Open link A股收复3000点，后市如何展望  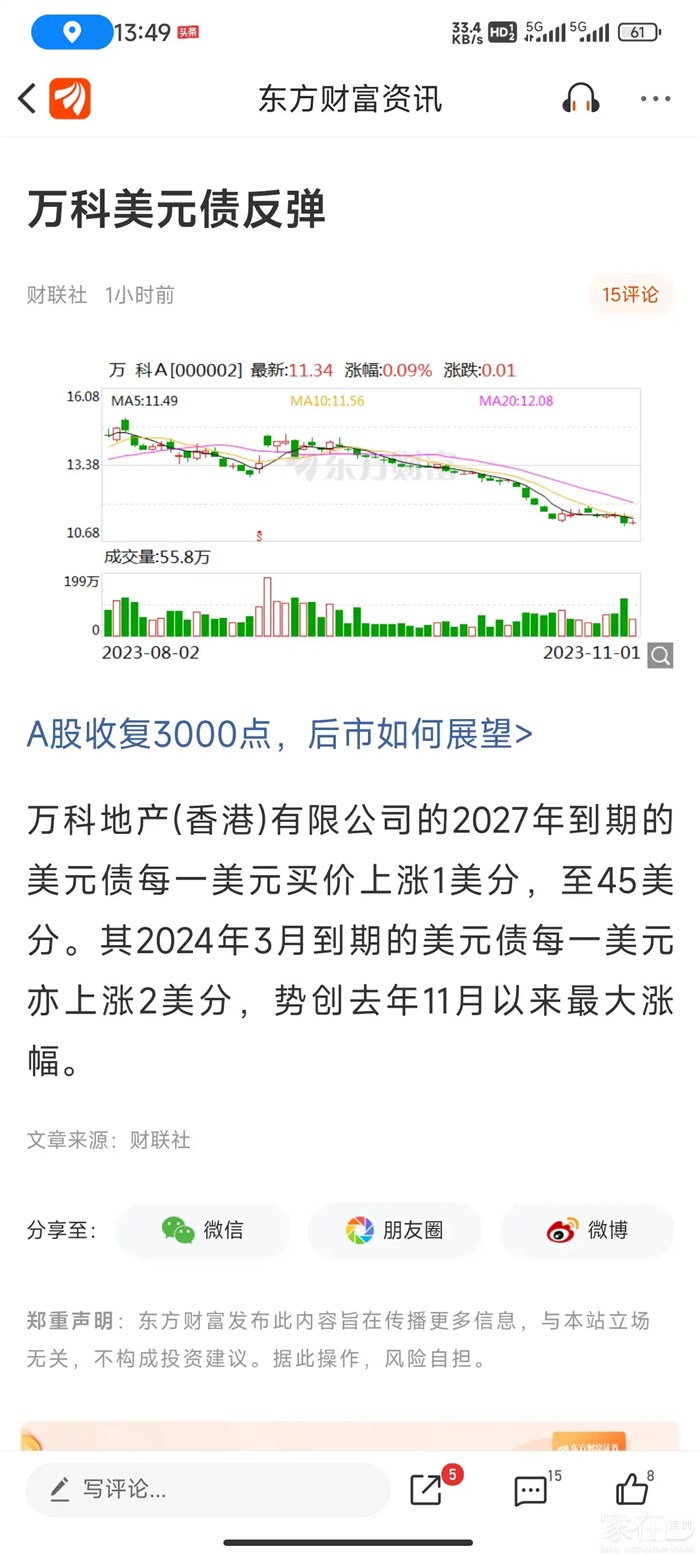pos(280,734)
